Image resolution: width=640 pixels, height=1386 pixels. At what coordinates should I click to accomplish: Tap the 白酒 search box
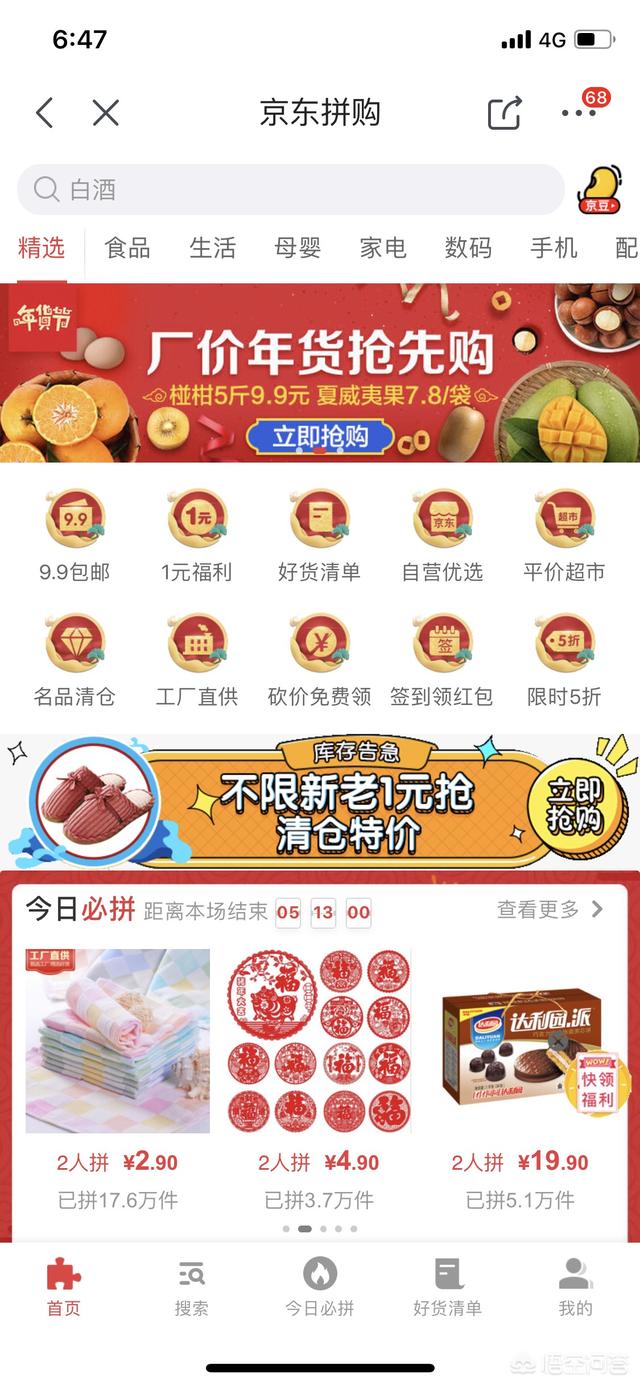[x=290, y=189]
